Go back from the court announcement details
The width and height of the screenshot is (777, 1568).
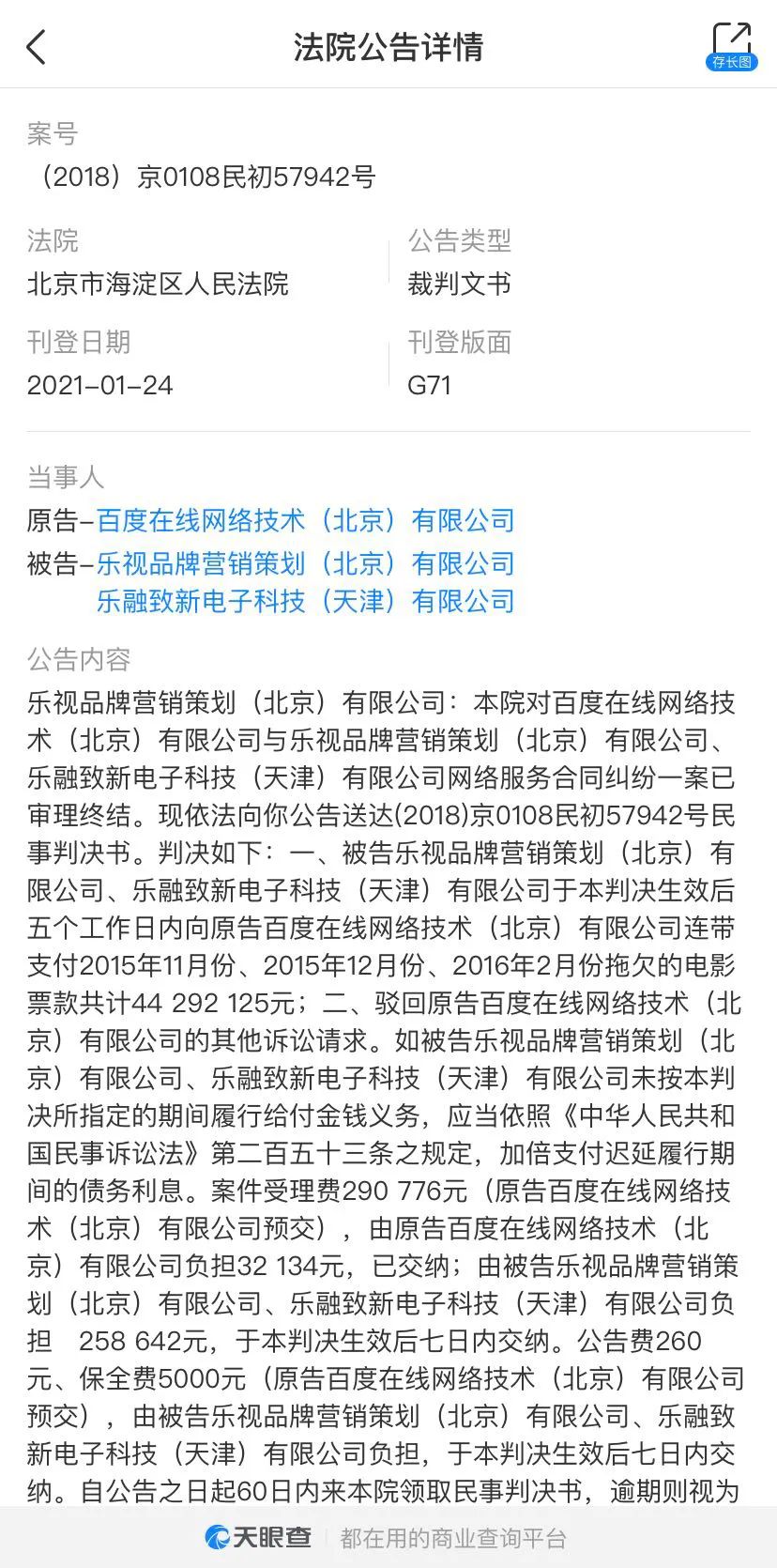coord(37,46)
